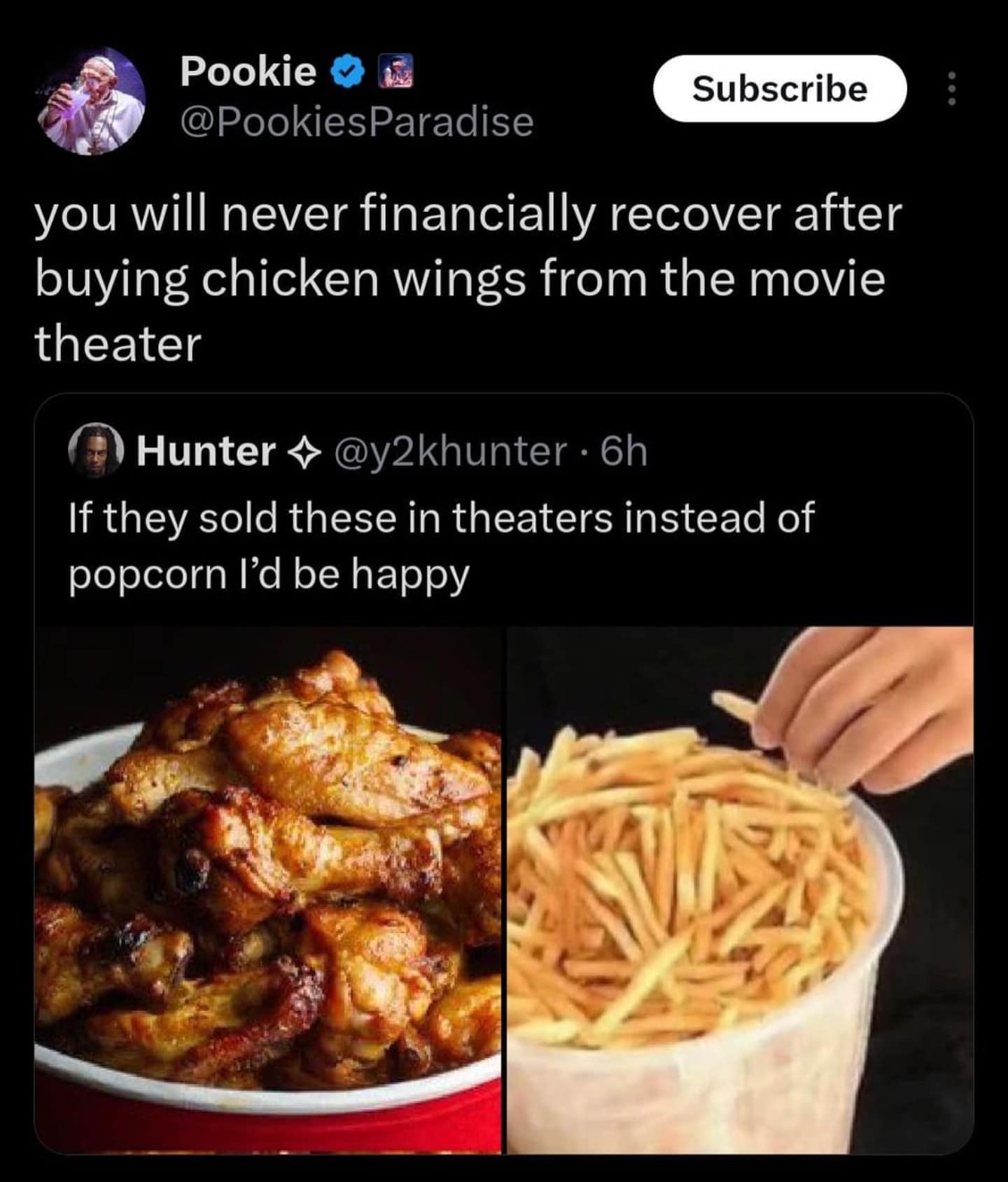Click the white rounded Subscribe pill control
Image resolution: width=1008 pixels, height=1182 pixels.
click(779, 87)
